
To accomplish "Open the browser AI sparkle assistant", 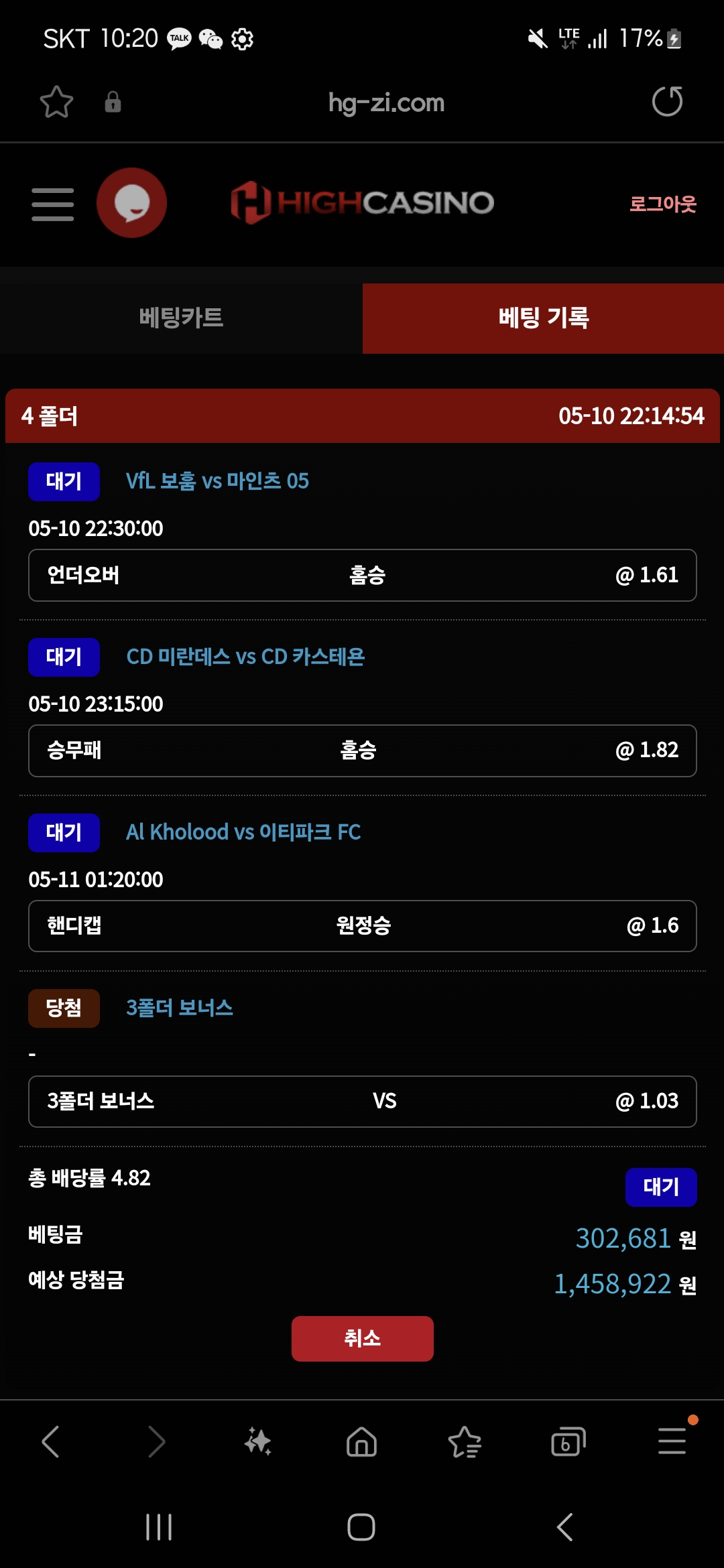I will tap(258, 1441).
